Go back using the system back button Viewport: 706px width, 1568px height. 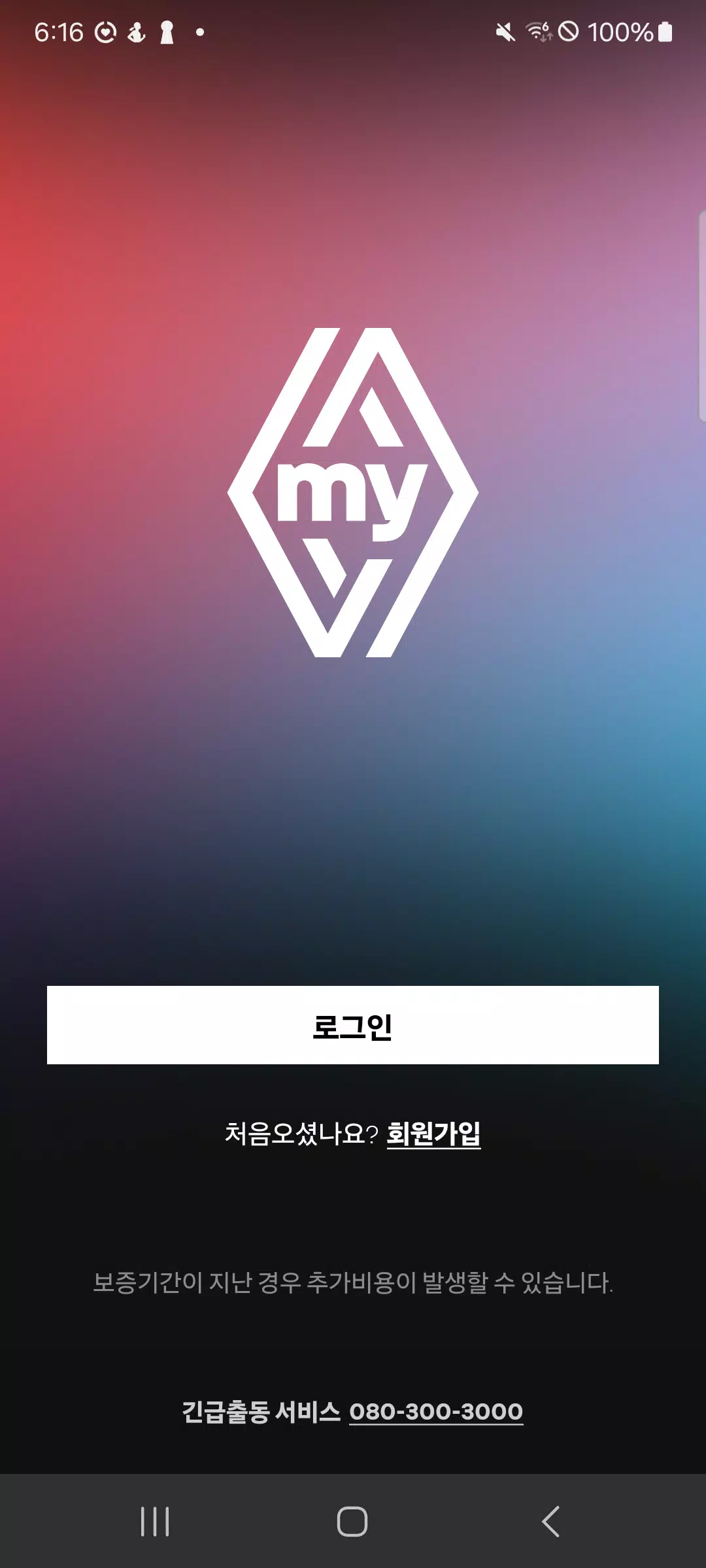pyautogui.click(x=550, y=1522)
